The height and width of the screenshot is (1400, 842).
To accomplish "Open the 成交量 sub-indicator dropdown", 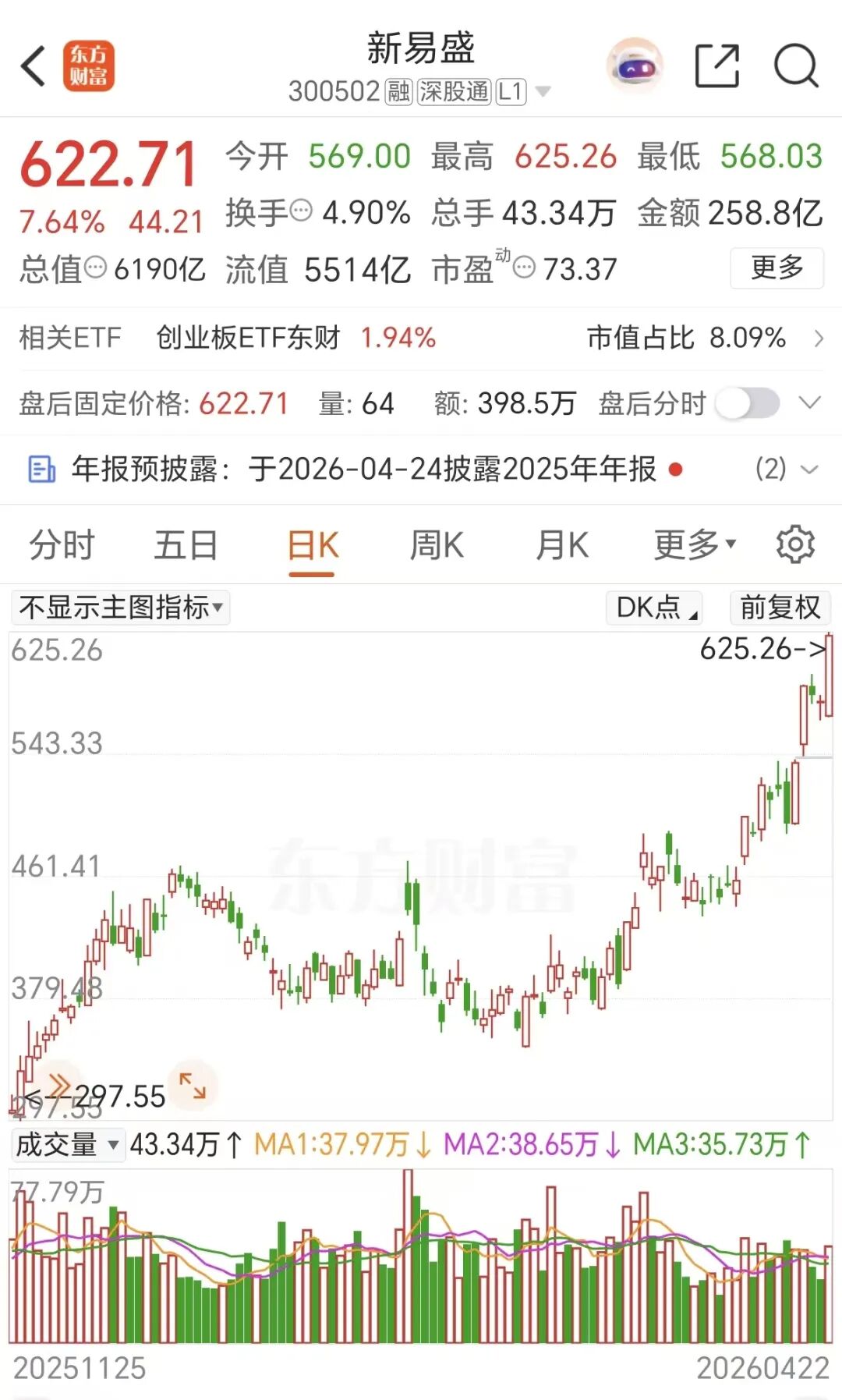I will point(68,1145).
